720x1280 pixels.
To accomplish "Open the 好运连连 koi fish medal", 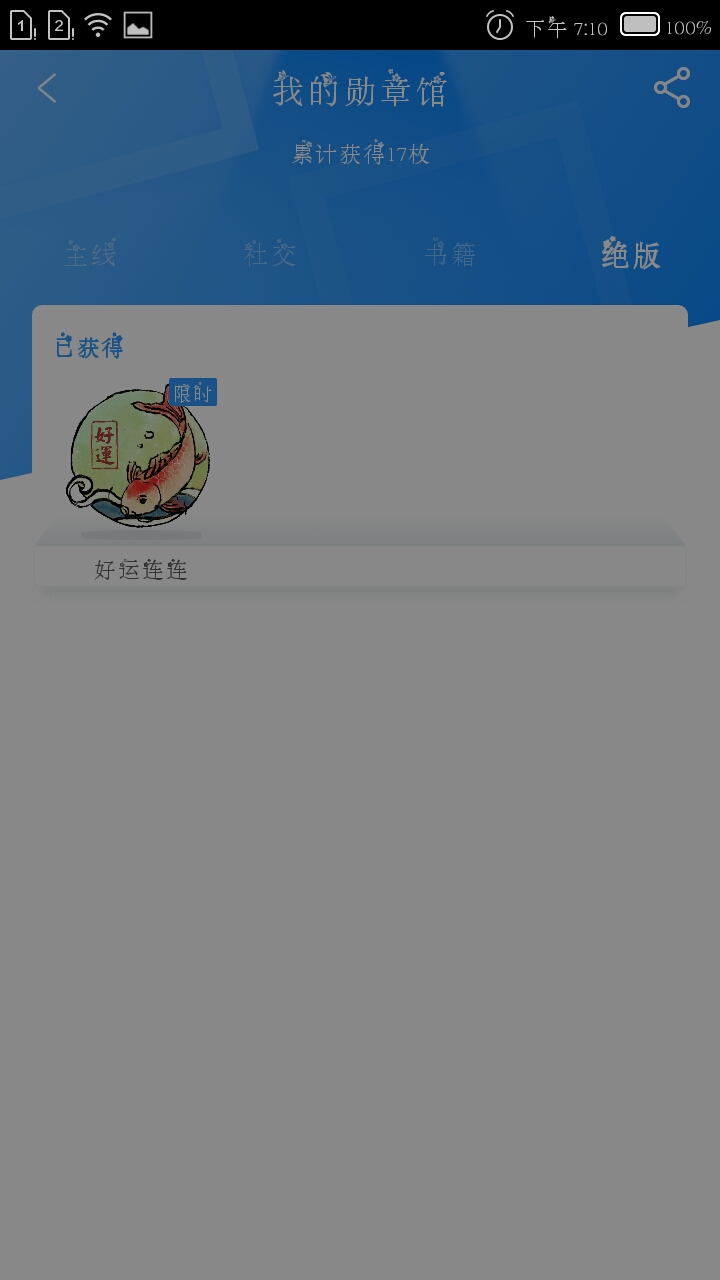I will [x=140, y=455].
